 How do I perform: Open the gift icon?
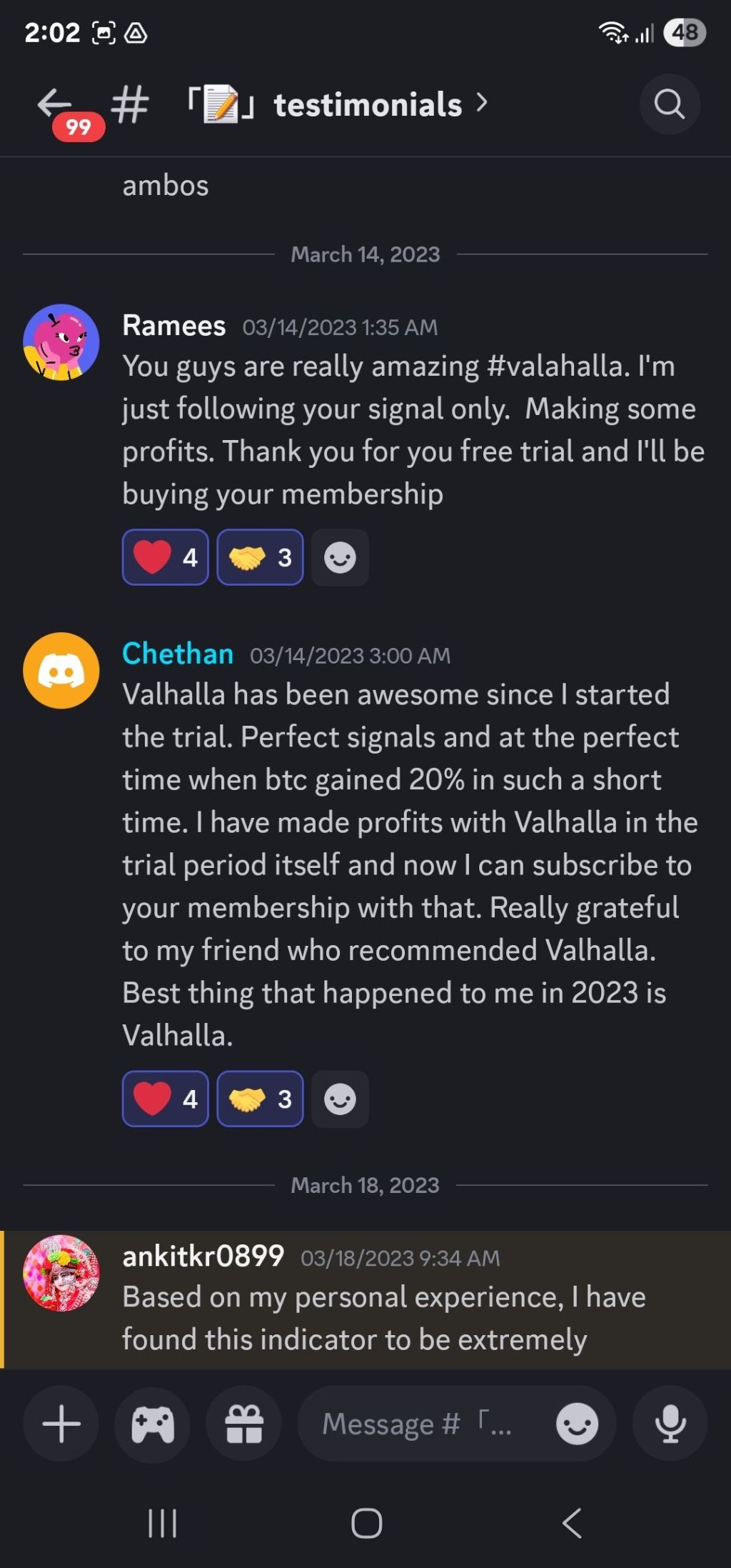coord(243,1424)
